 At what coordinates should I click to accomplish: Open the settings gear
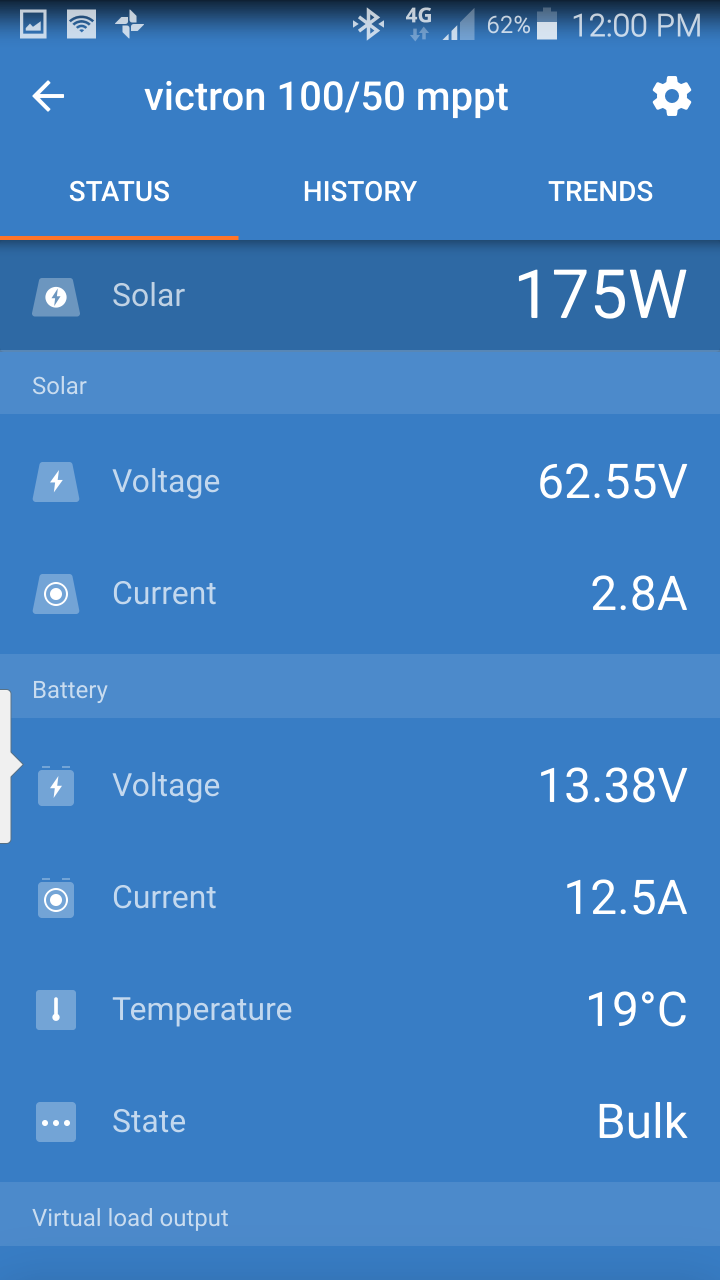(672, 97)
